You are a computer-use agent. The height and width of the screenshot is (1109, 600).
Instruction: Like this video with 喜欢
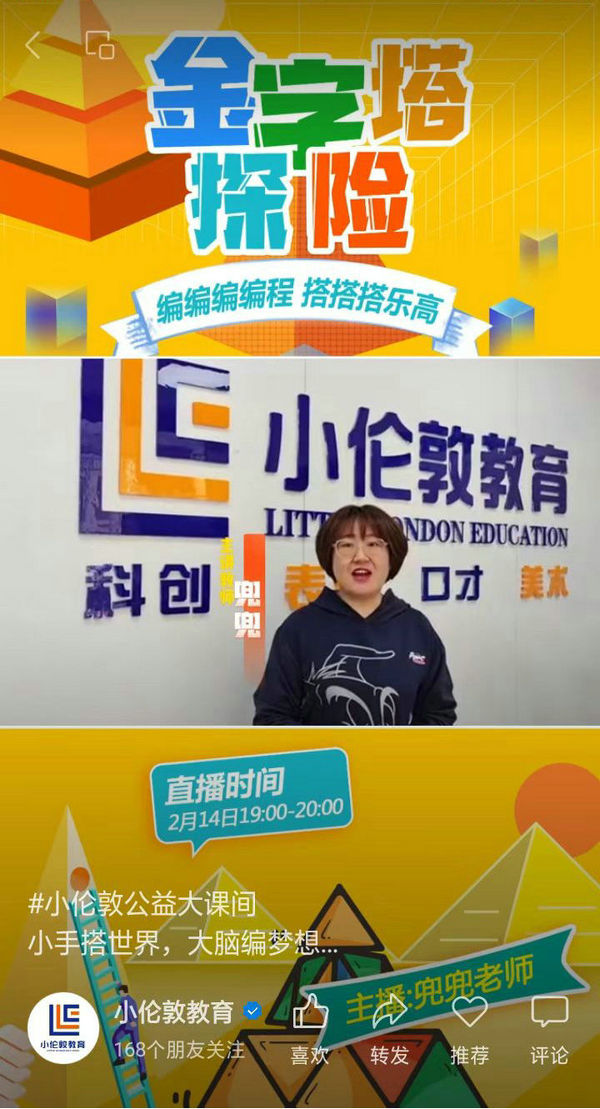310,1027
